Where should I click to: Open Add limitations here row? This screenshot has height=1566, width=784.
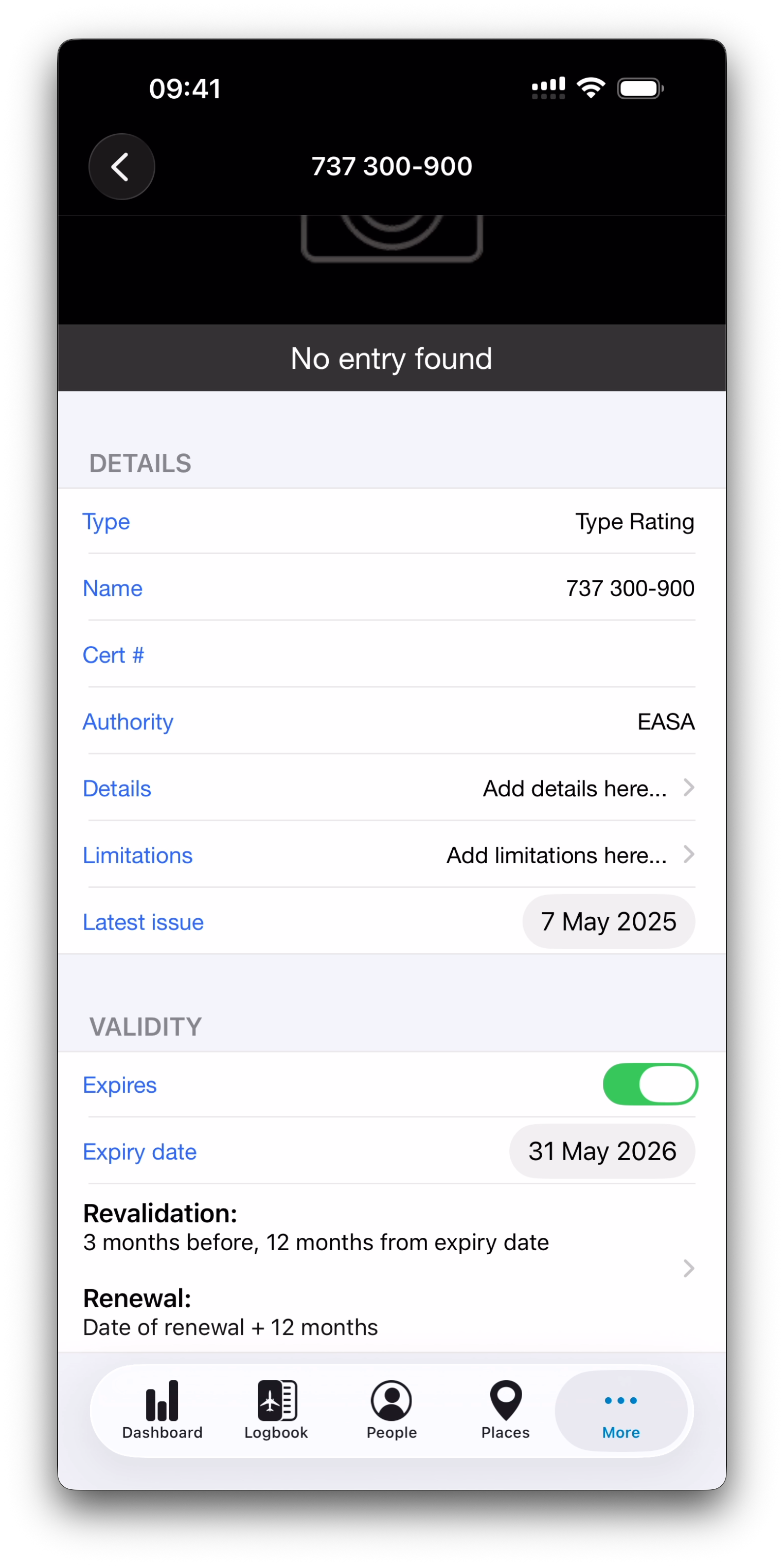[x=392, y=856]
